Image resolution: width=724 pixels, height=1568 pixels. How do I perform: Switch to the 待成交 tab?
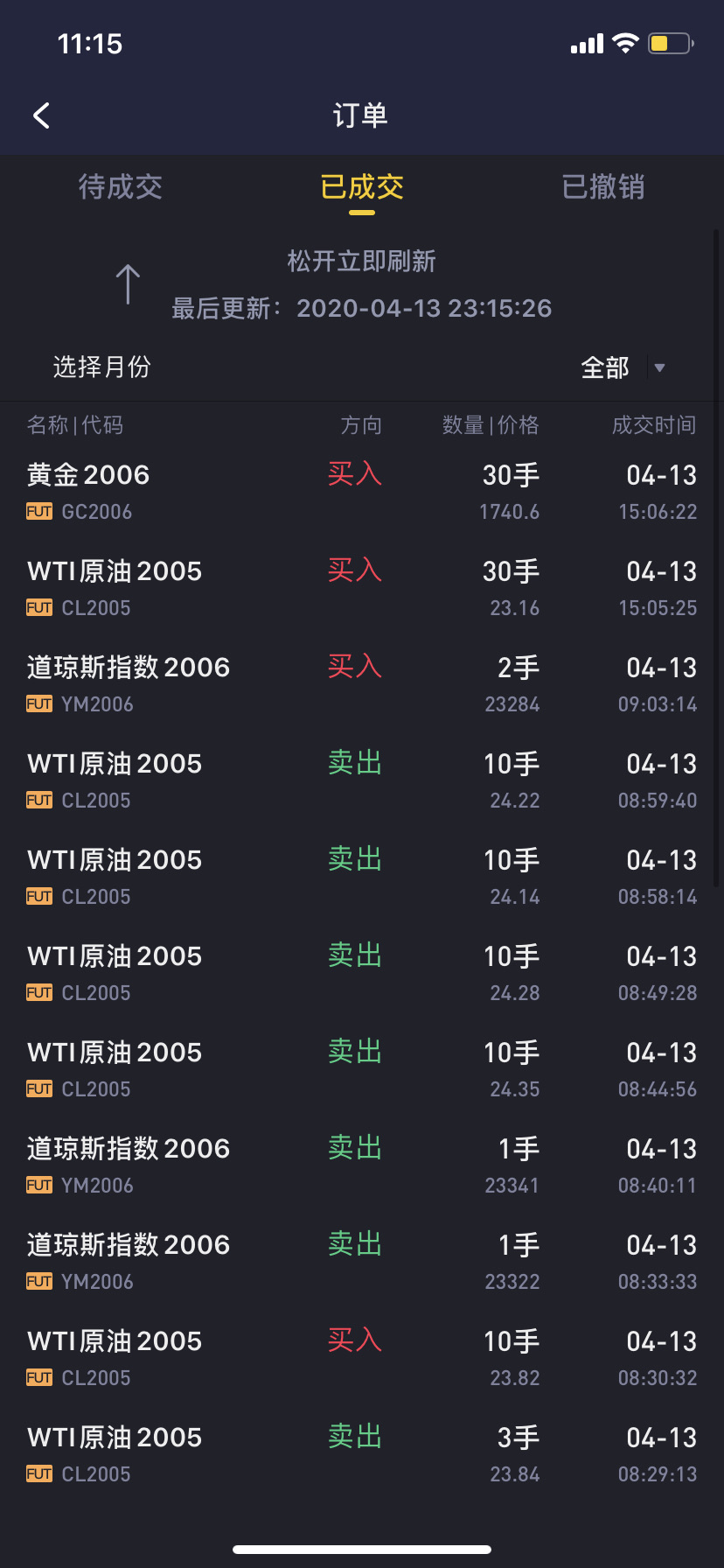pyautogui.click(x=121, y=186)
